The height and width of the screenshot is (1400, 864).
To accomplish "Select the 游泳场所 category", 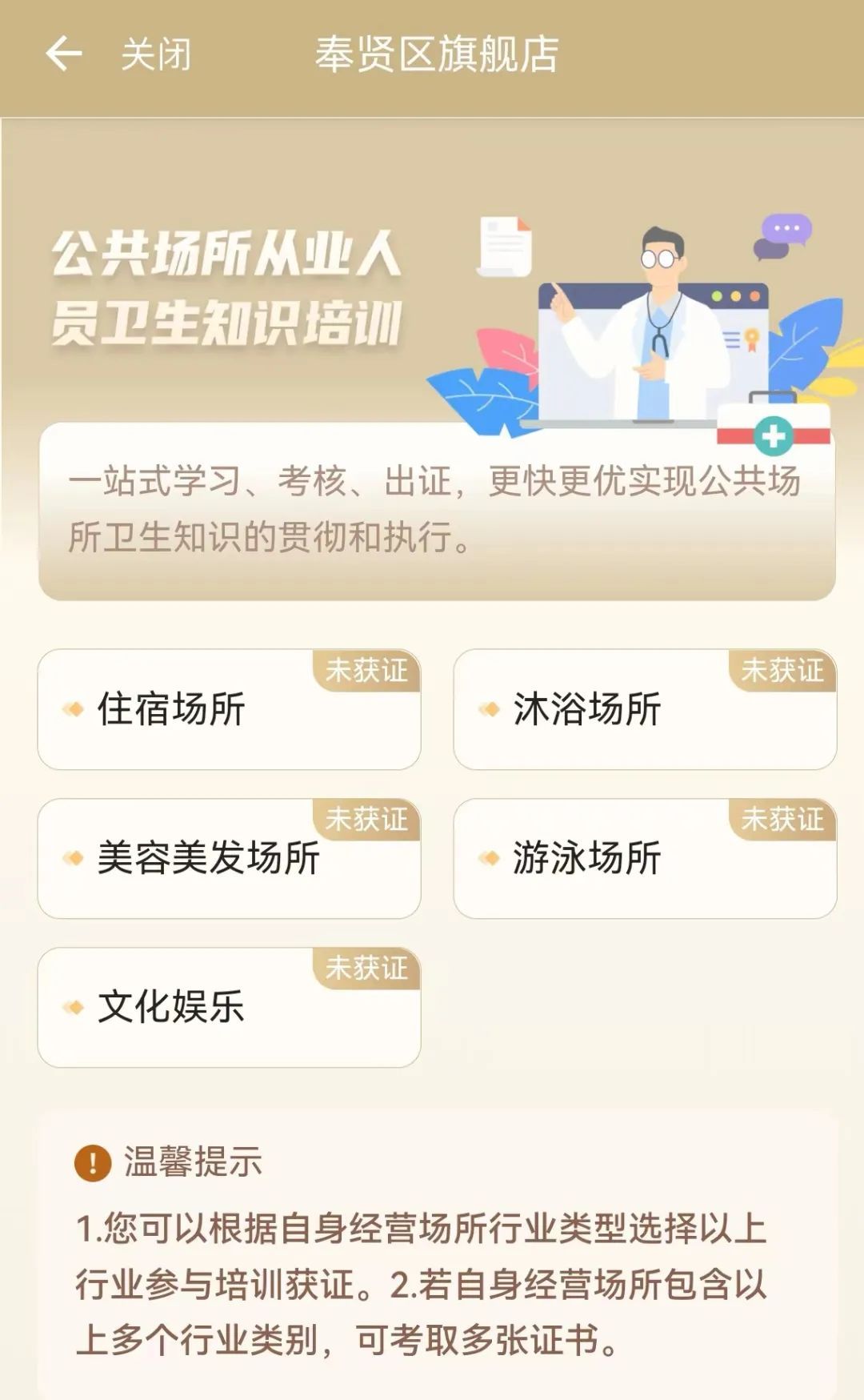I will (x=645, y=858).
